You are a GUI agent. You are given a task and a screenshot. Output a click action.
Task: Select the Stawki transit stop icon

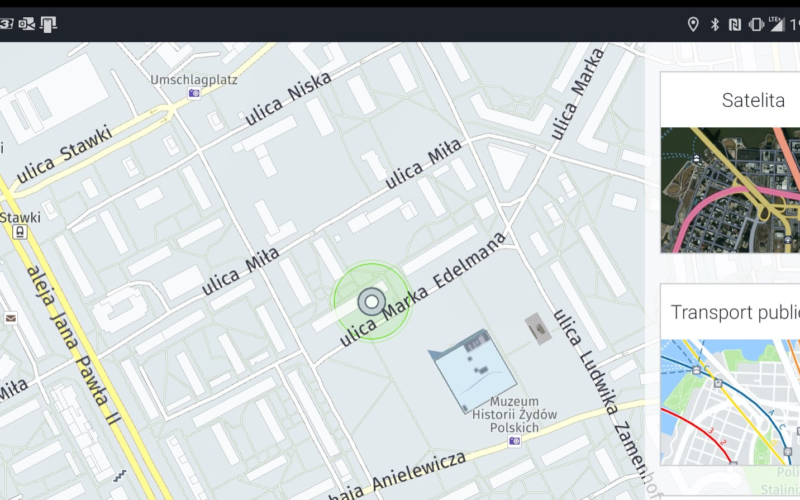(x=20, y=232)
